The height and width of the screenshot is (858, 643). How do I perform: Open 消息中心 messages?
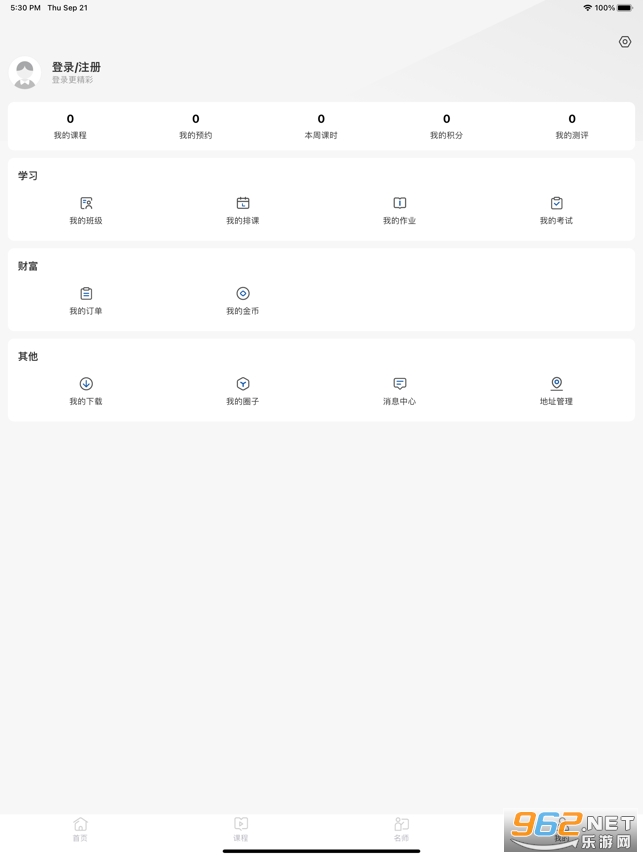coord(400,390)
